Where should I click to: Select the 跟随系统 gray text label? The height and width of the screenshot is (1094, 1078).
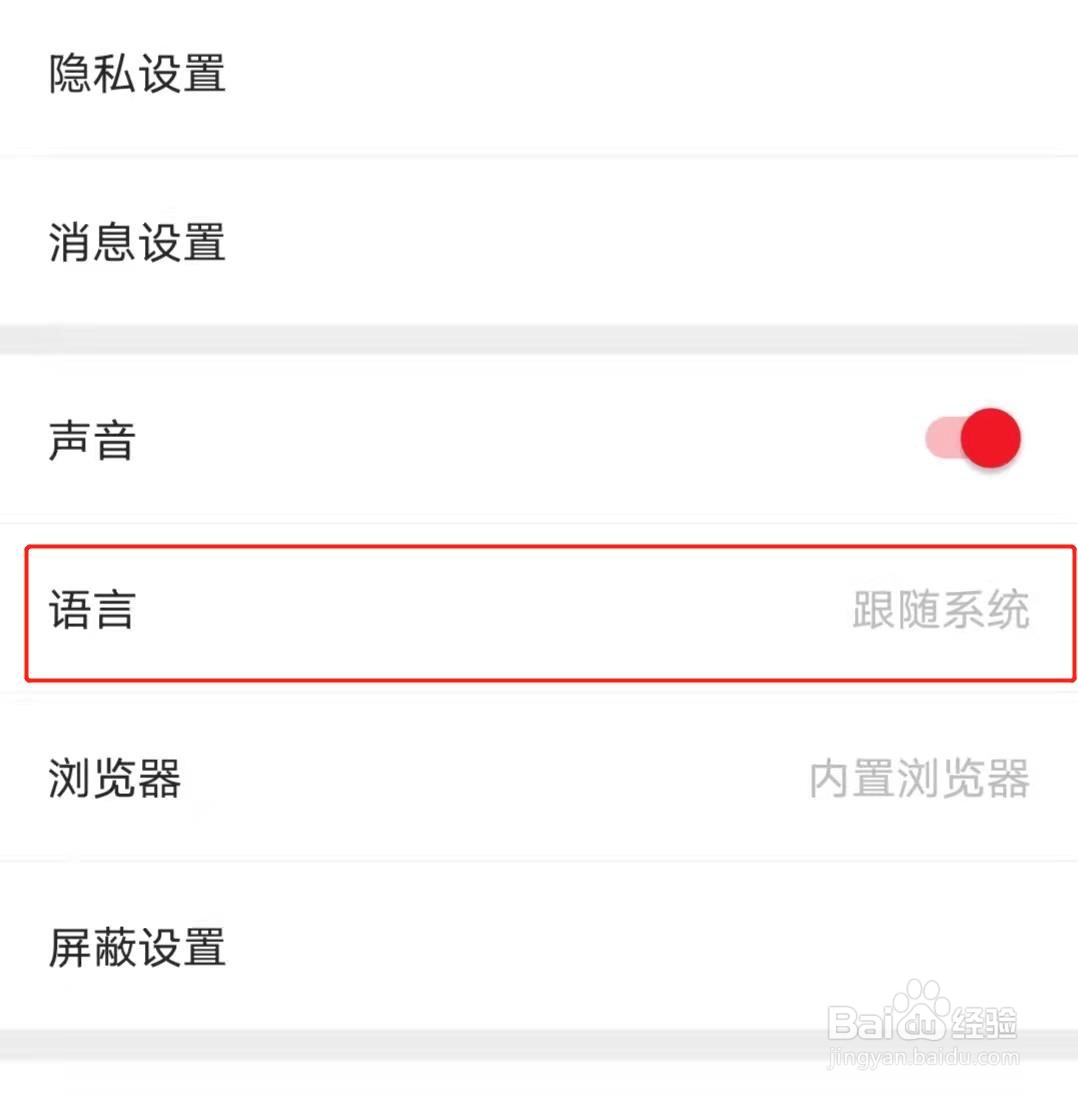pos(938,614)
